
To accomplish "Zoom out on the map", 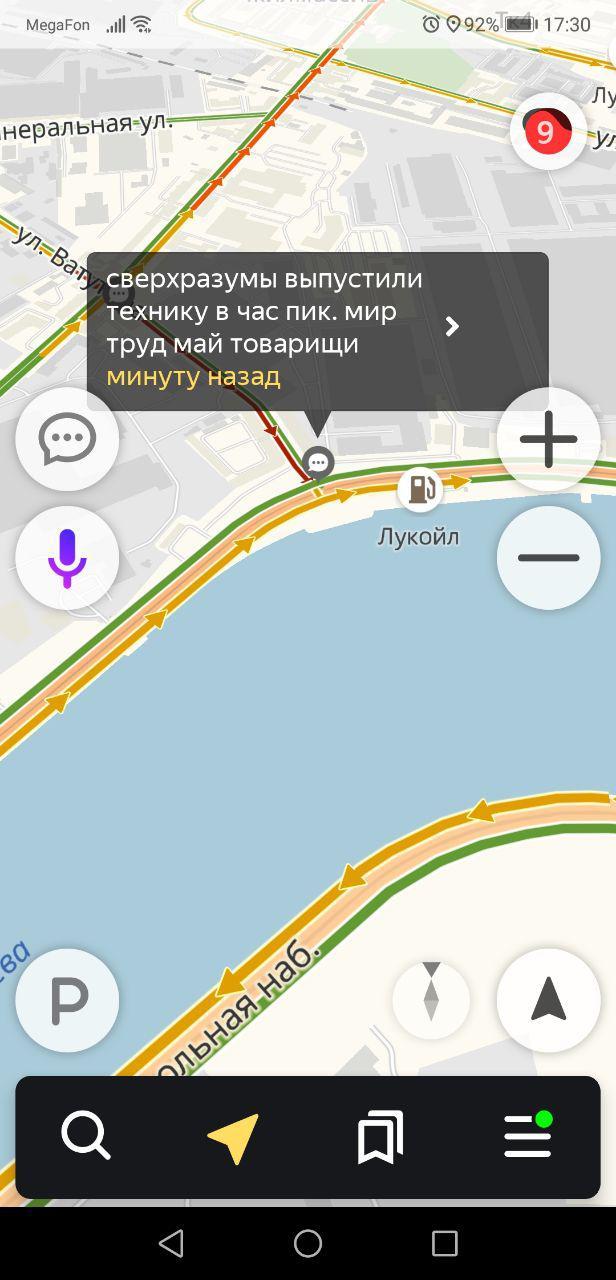I will tap(548, 557).
